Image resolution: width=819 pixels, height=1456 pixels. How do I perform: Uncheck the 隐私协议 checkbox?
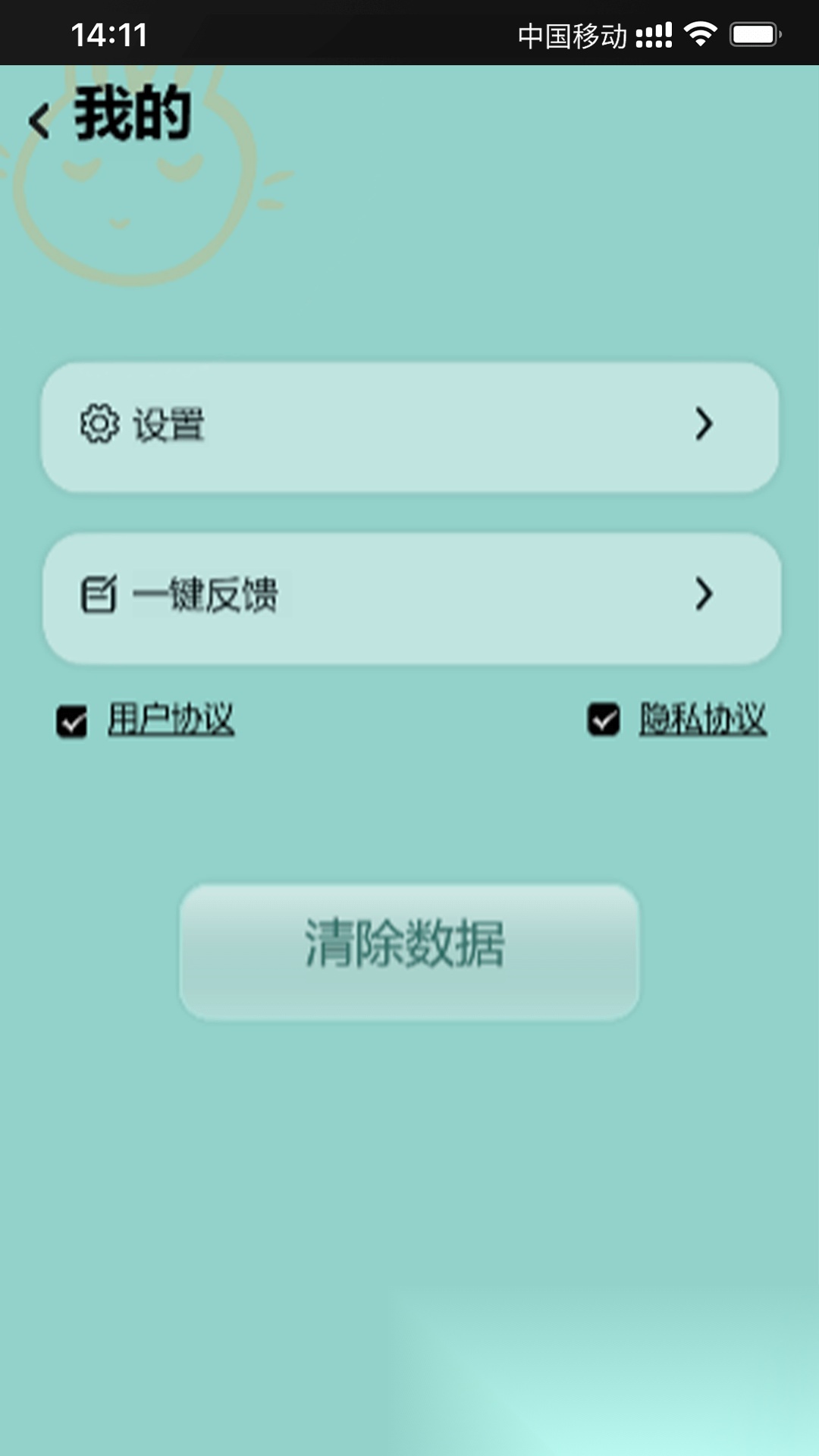click(x=604, y=720)
